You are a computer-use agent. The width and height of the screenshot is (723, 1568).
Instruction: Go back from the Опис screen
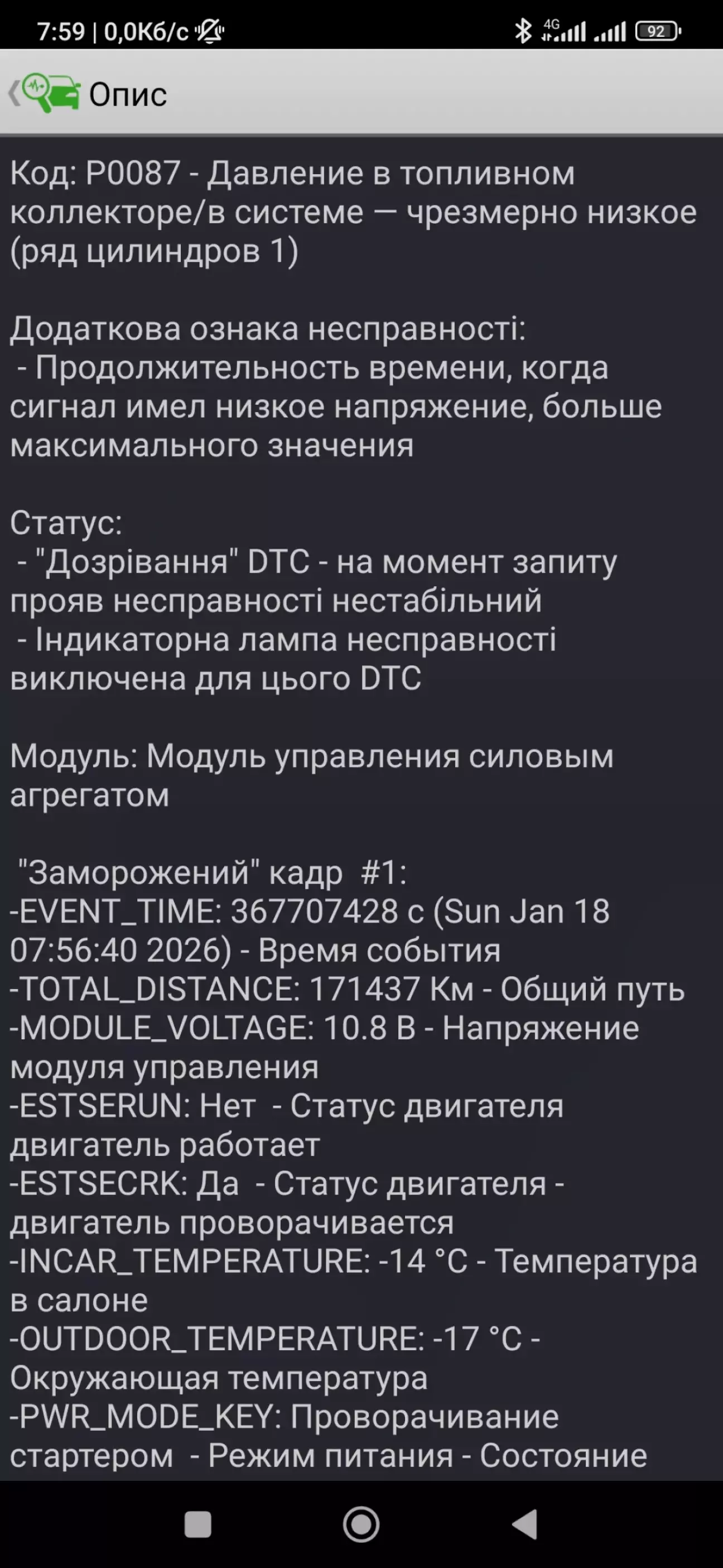(42, 93)
